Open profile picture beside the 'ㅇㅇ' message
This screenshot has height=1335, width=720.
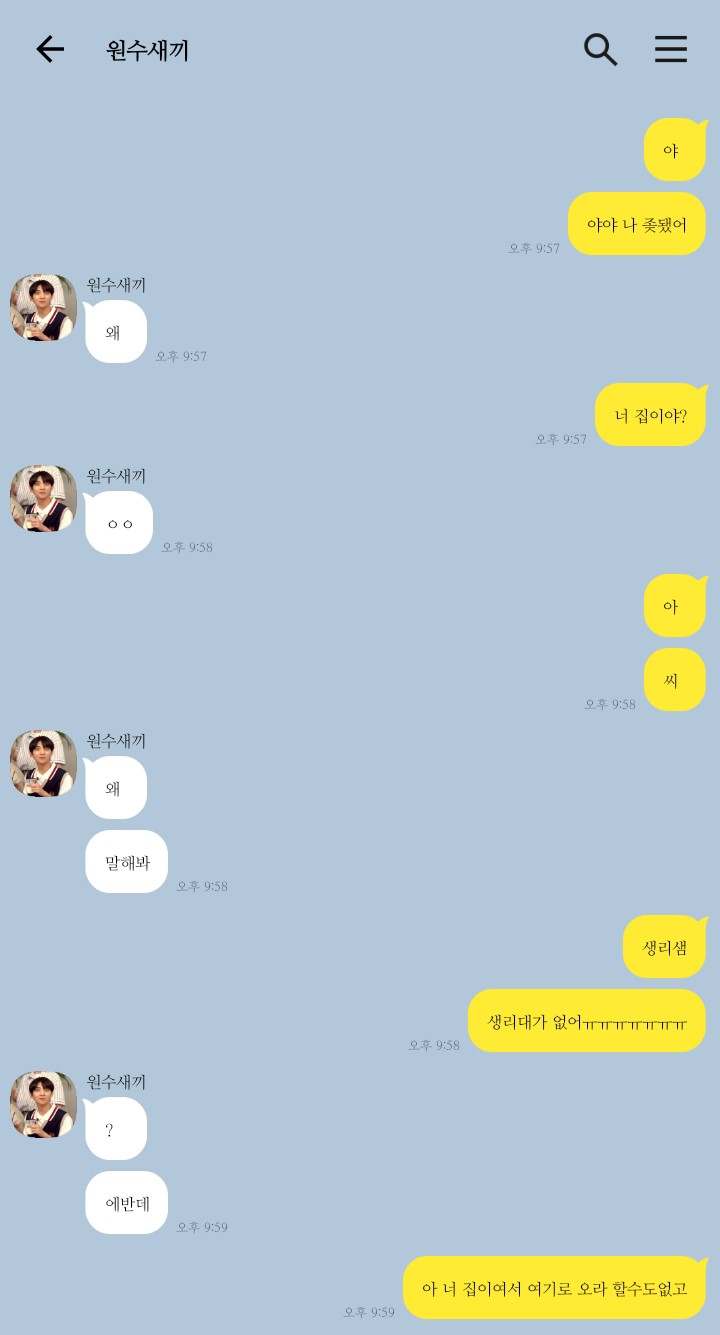click(44, 498)
